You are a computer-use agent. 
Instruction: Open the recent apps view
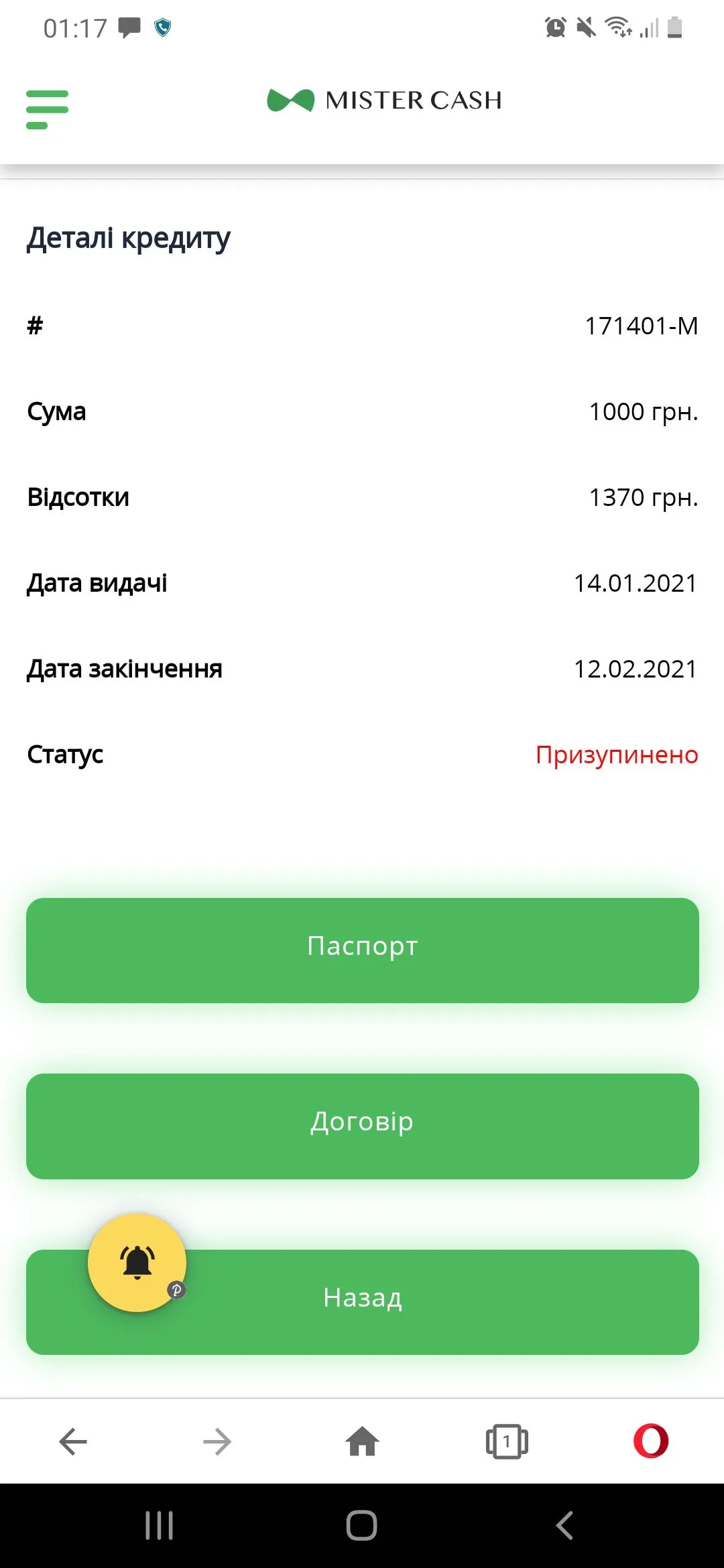coord(160,1526)
